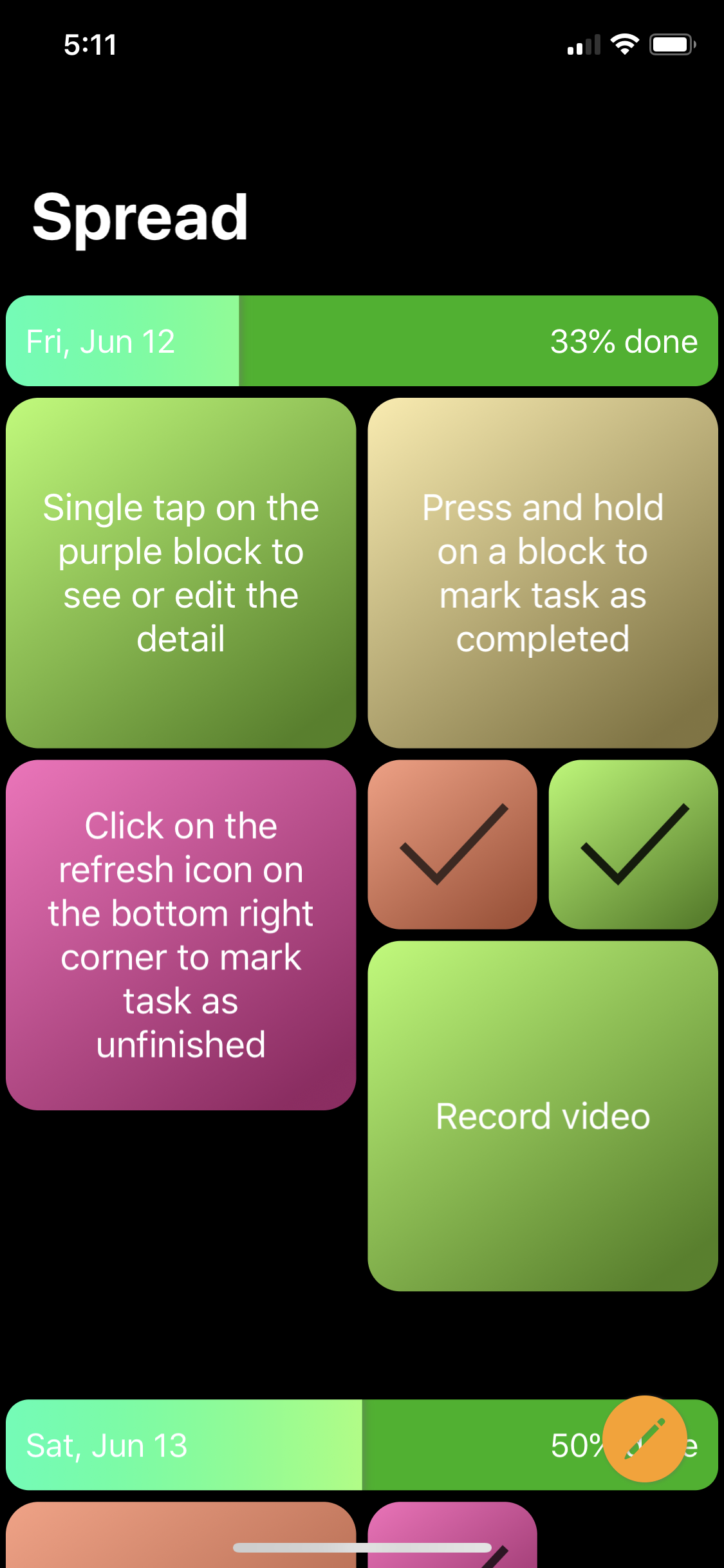
Task: Open the 'Press and hold on a block' task
Action: click(x=543, y=573)
